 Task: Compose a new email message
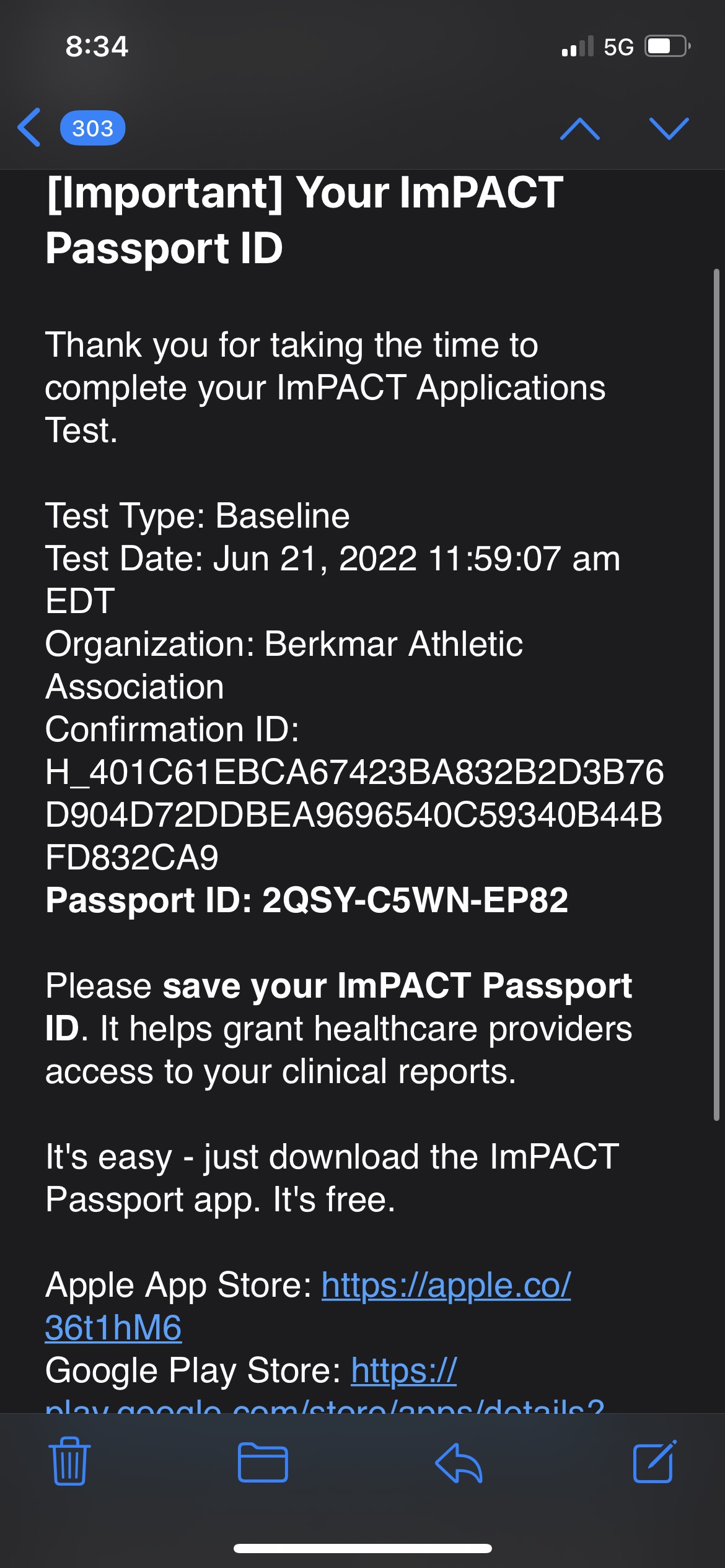[654, 1461]
